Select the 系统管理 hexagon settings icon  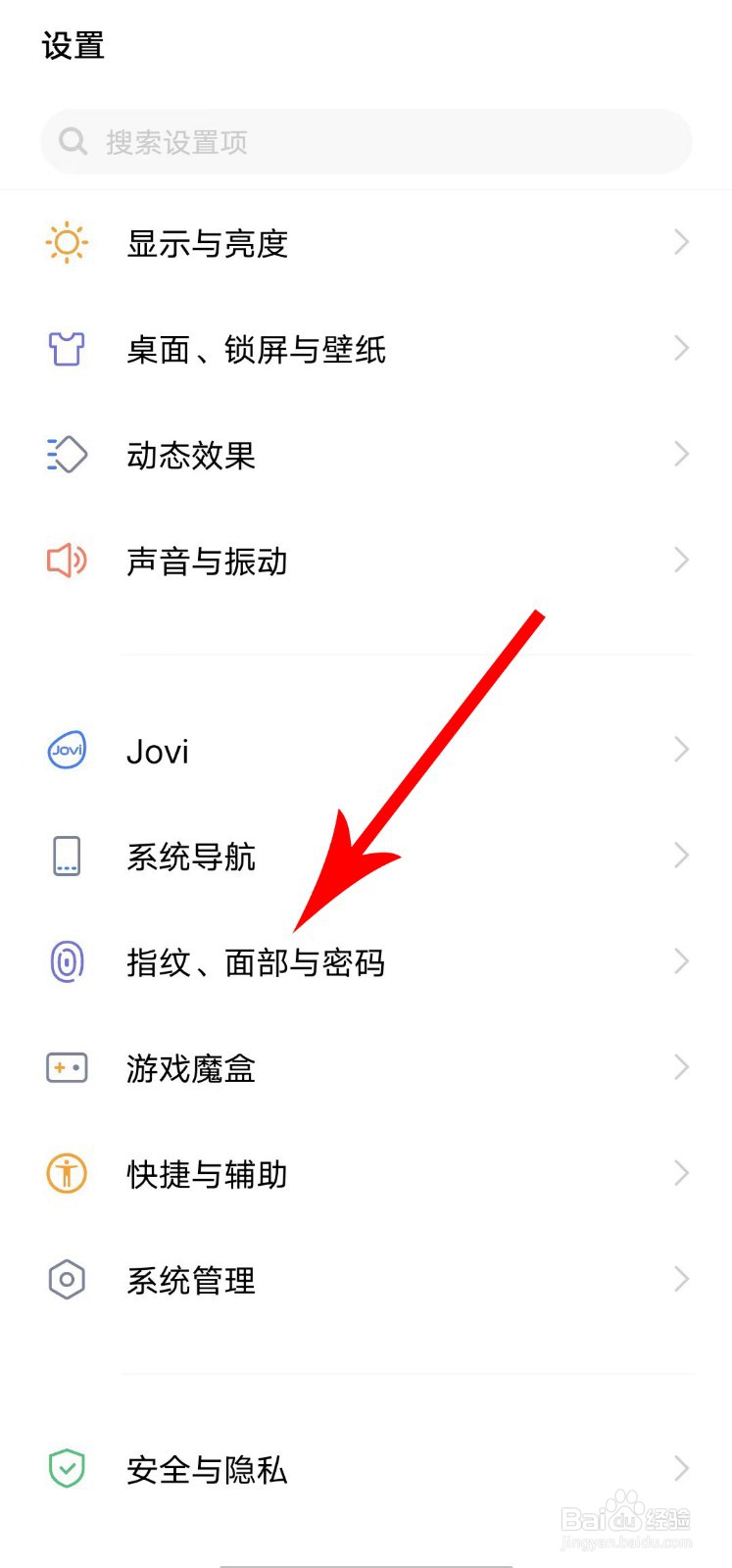click(x=66, y=1279)
